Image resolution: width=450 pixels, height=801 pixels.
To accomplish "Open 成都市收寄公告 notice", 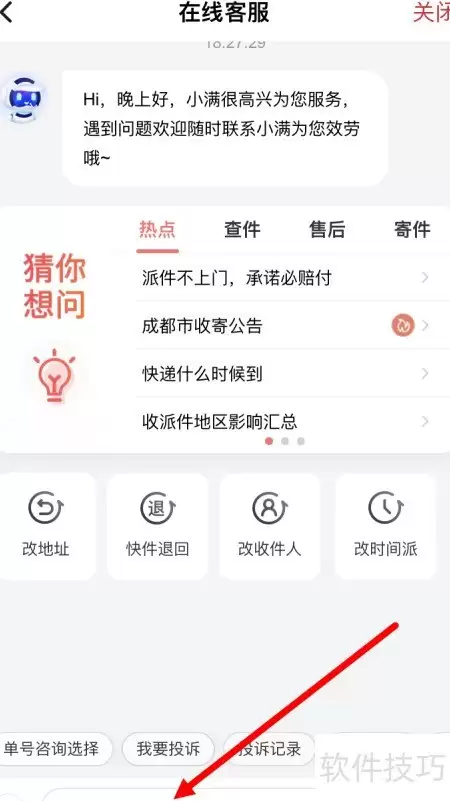I will point(287,325).
